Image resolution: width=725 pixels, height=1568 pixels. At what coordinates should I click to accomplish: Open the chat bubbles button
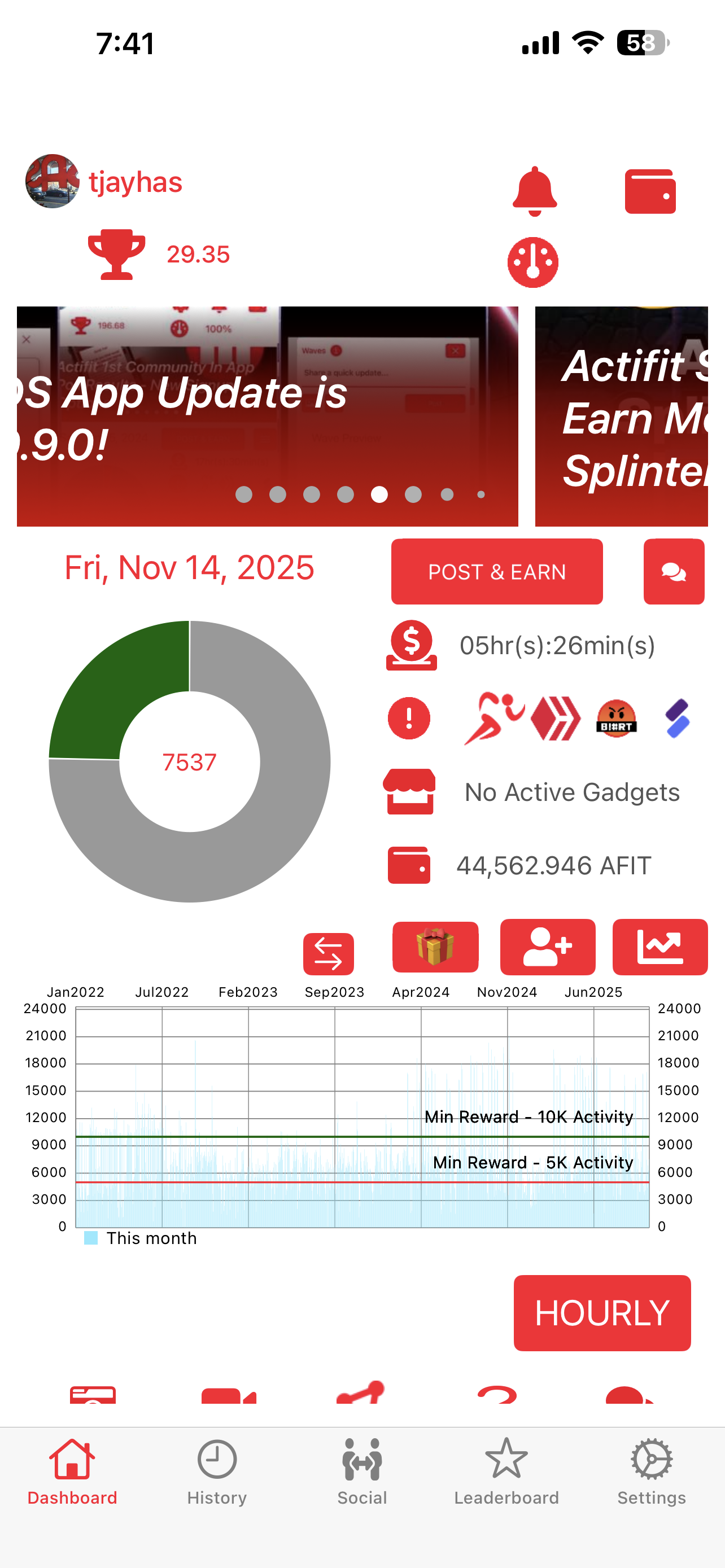tap(674, 572)
